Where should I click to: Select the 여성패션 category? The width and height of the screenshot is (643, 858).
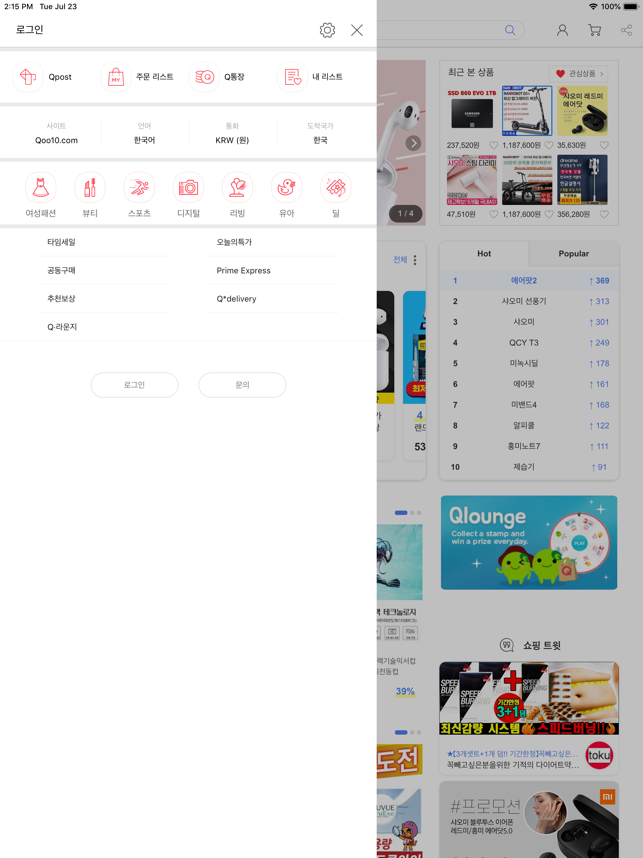pos(40,195)
